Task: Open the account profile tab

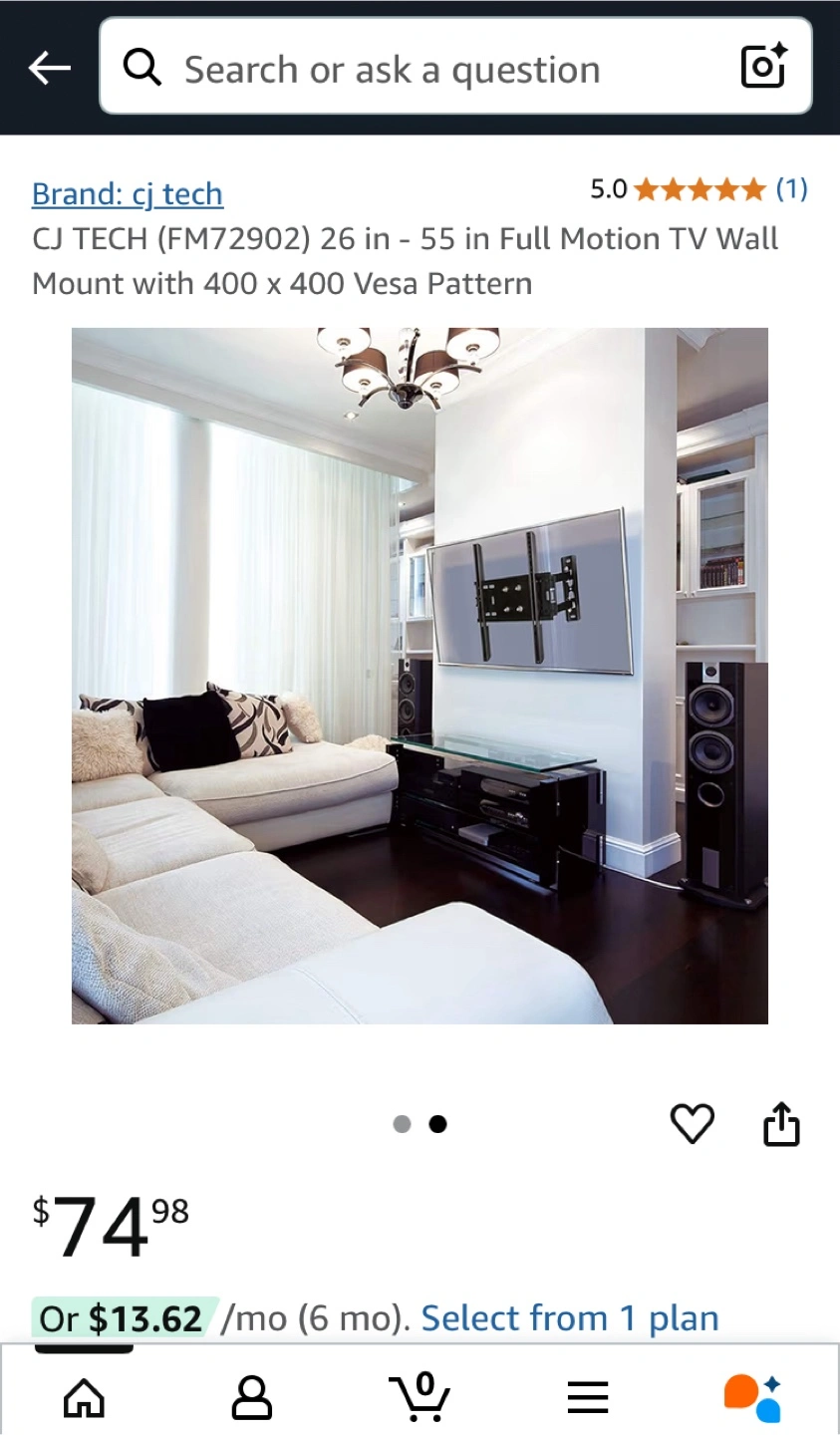Action: coord(252,1397)
